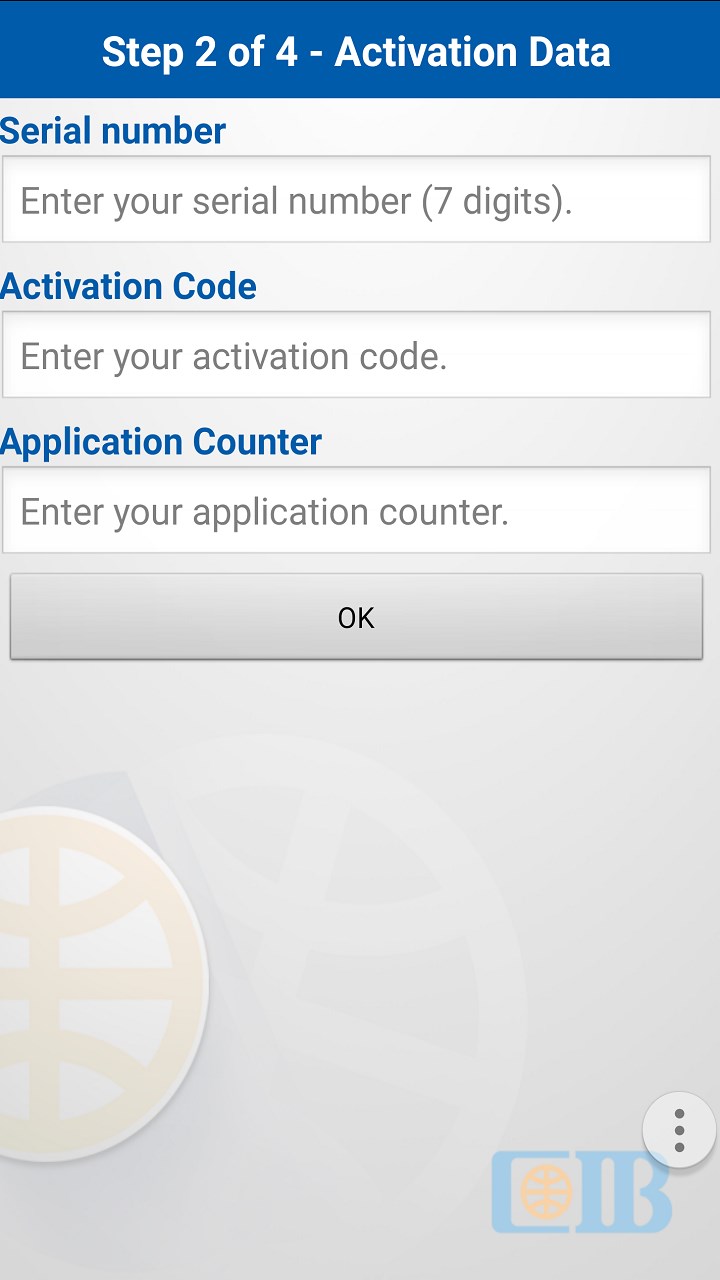Image resolution: width=720 pixels, height=1280 pixels.
Task: Focus the Serial number field
Action: (x=356, y=200)
